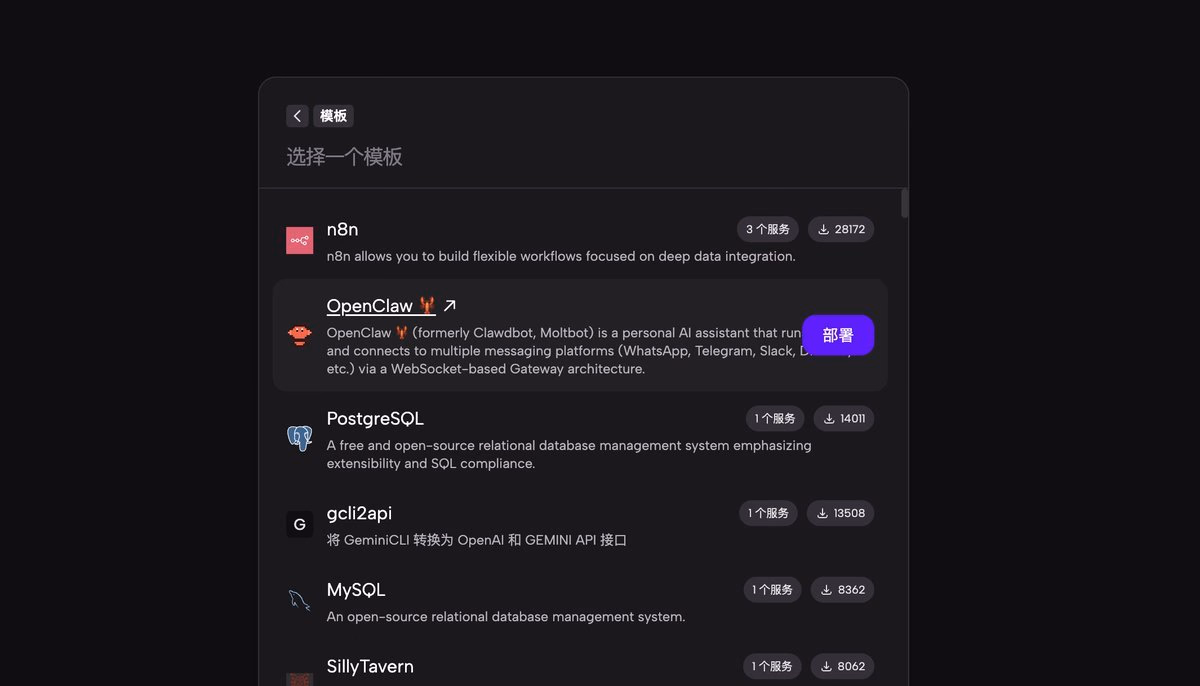This screenshot has height=686, width=1200.
Task: Deploy OpenClaw with the 部署 button
Action: [x=837, y=335]
